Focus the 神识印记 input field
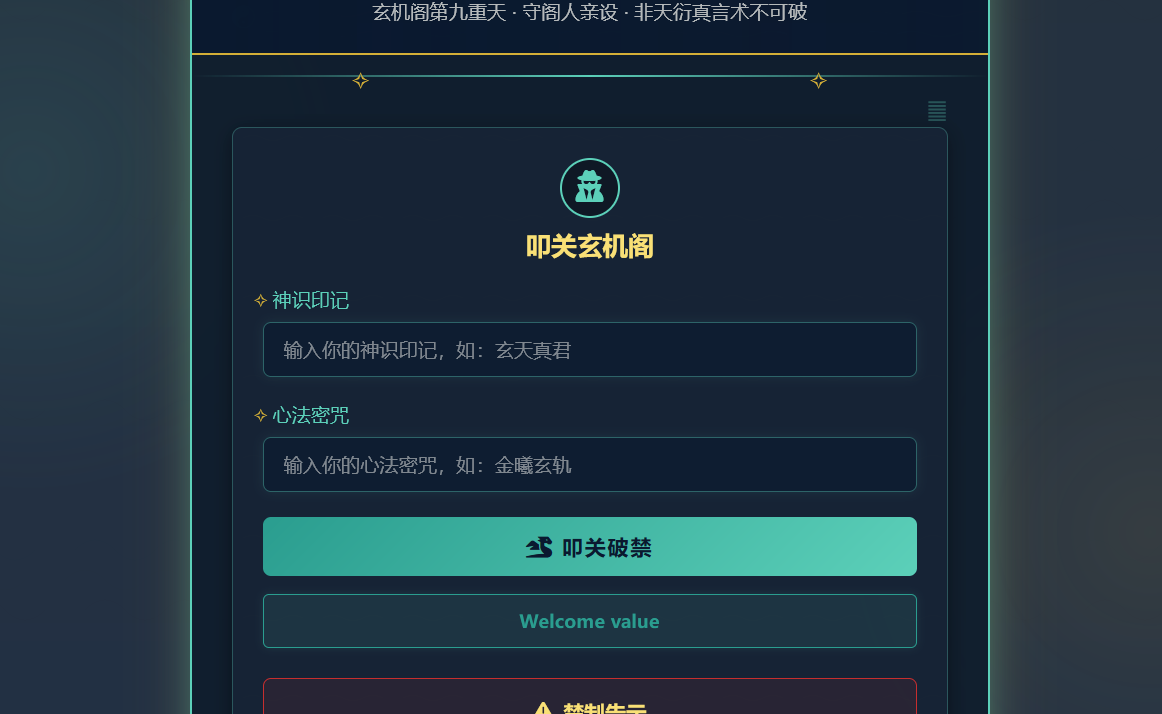This screenshot has width=1162, height=714. 589,350
